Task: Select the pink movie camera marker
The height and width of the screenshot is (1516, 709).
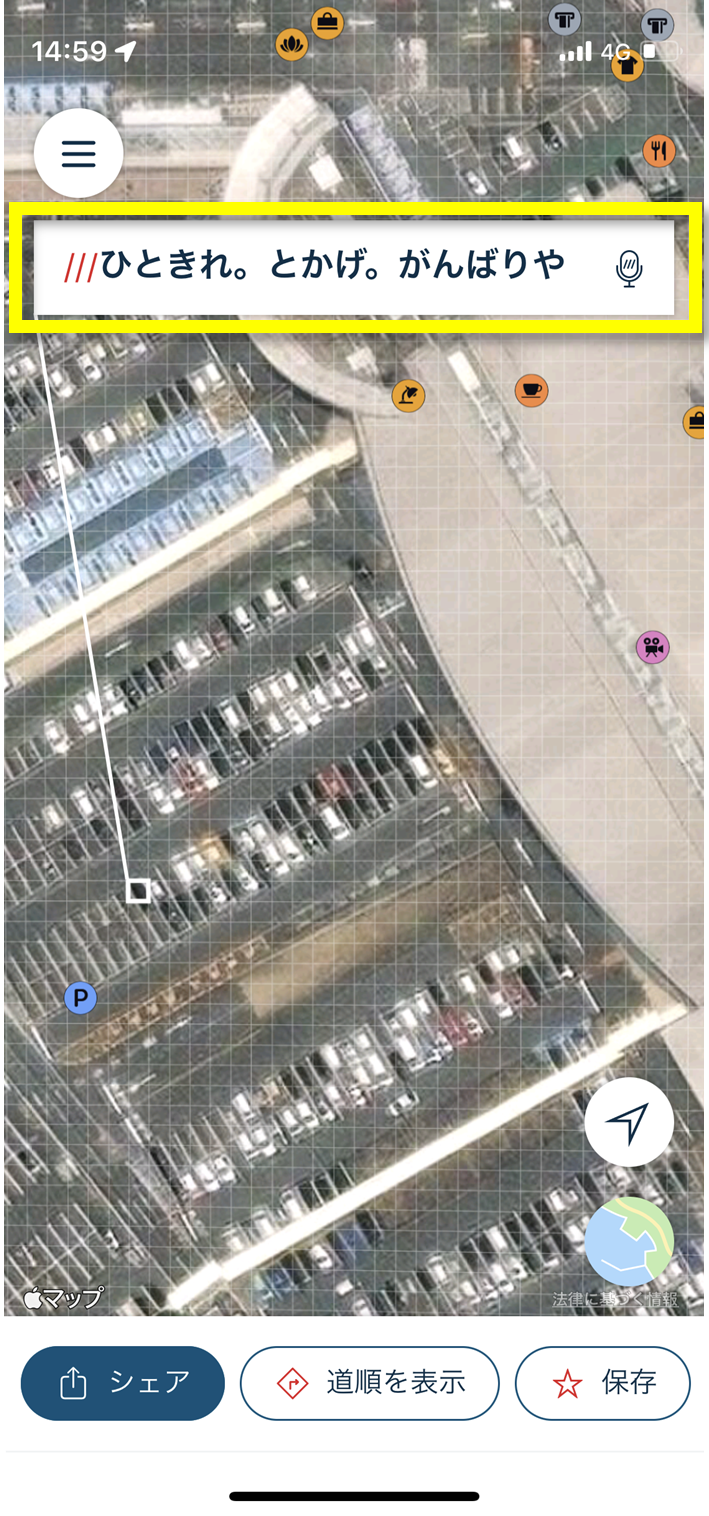Action: 653,647
